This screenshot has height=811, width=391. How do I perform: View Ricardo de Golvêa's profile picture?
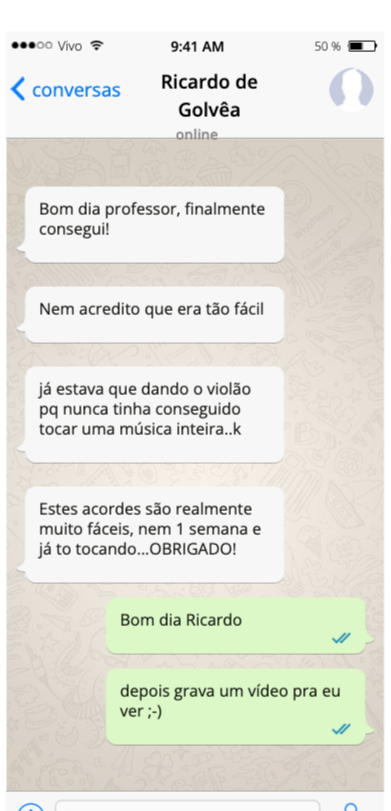tap(352, 89)
